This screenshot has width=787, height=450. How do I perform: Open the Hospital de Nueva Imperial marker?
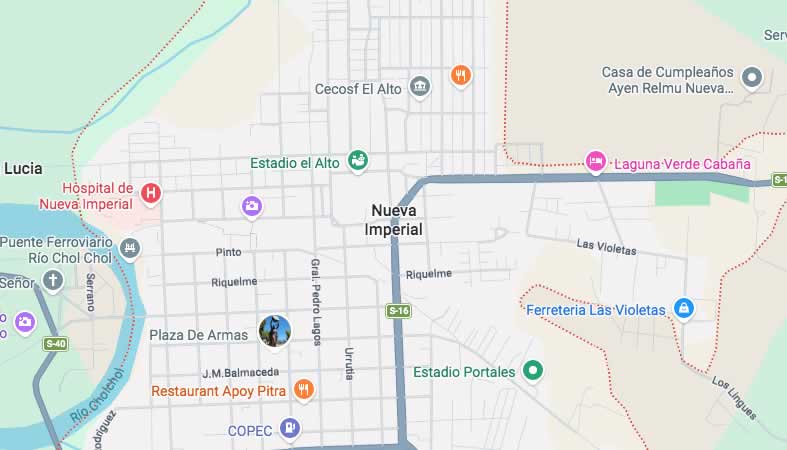click(x=150, y=192)
